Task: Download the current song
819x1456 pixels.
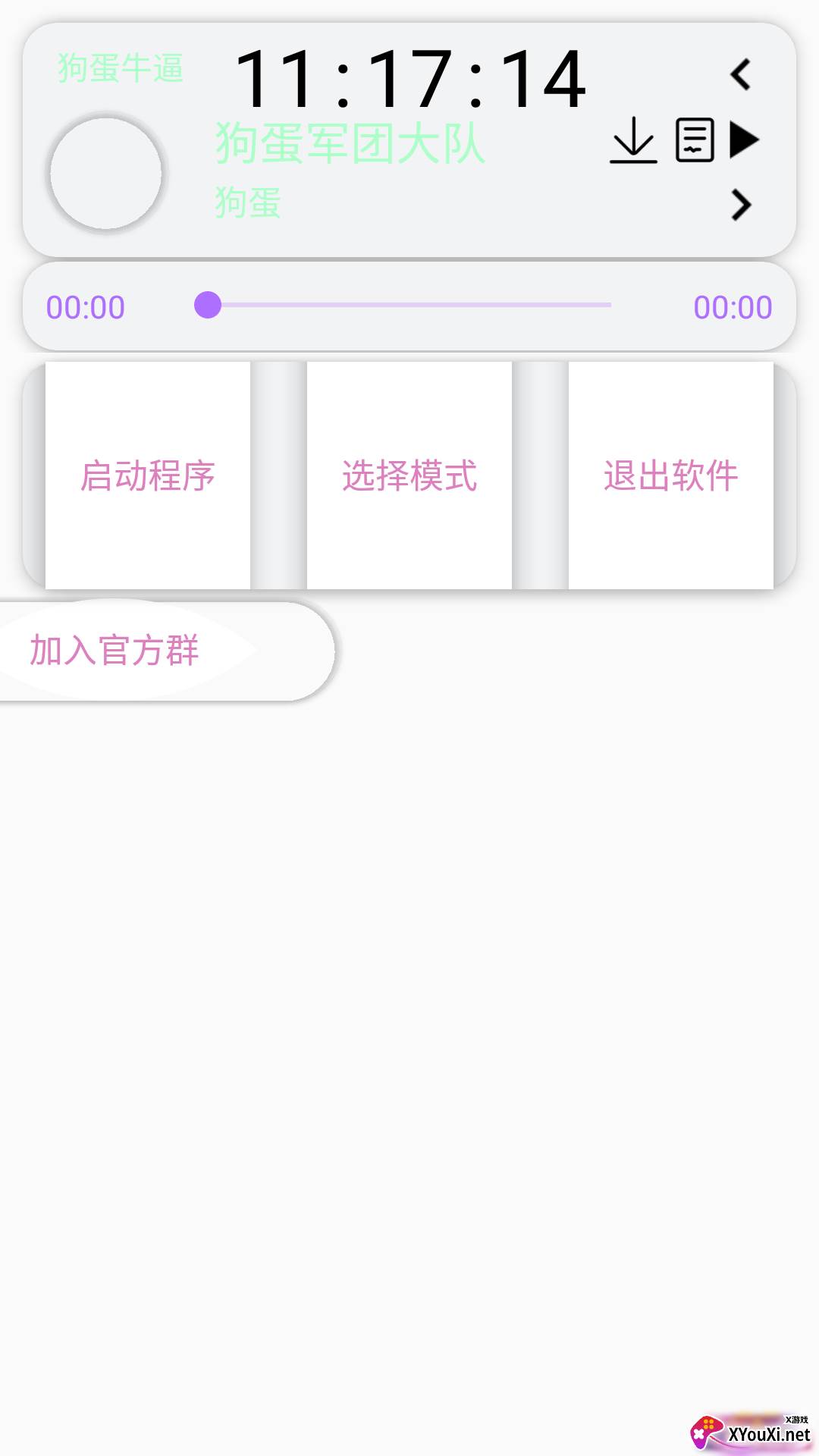Action: pyautogui.click(x=633, y=140)
